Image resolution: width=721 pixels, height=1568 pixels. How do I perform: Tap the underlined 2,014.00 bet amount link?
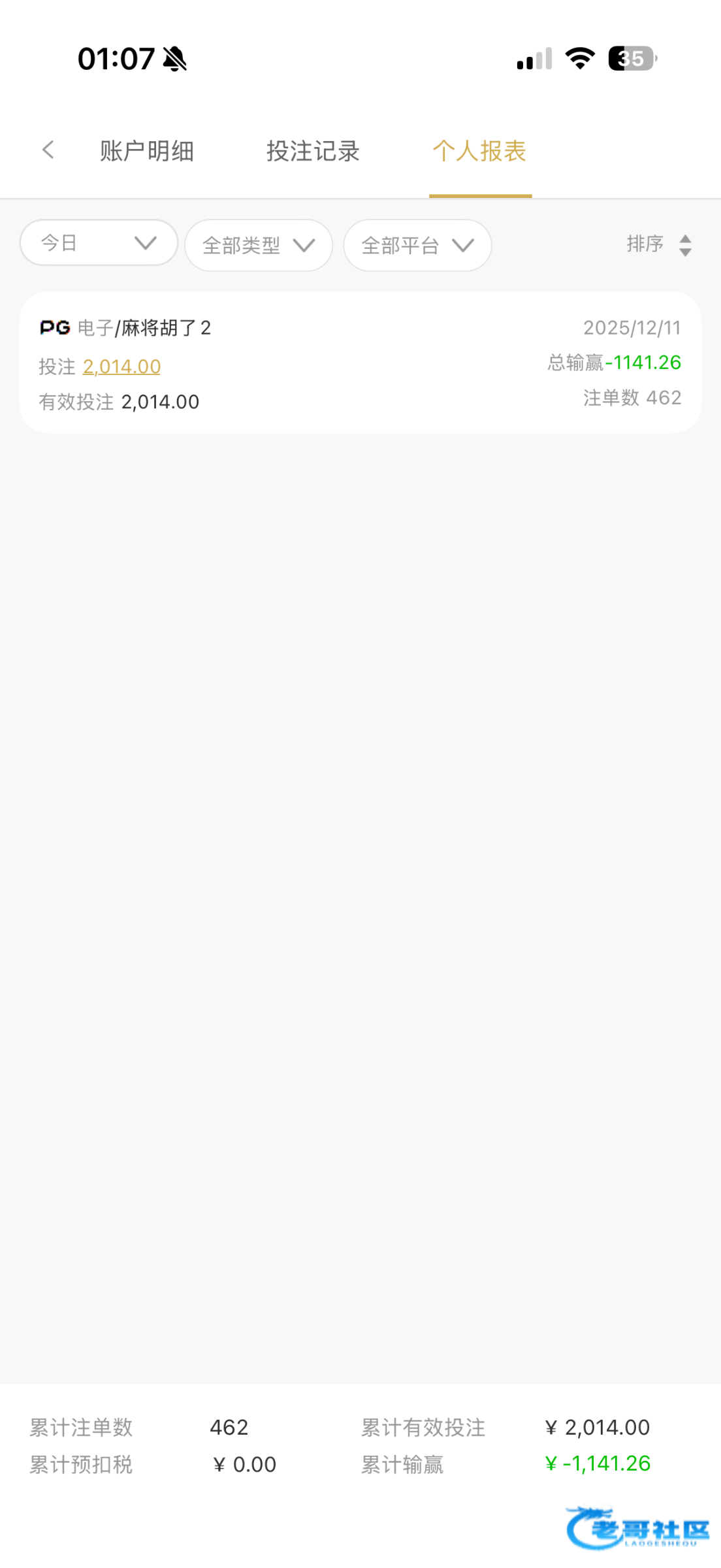pos(121,367)
